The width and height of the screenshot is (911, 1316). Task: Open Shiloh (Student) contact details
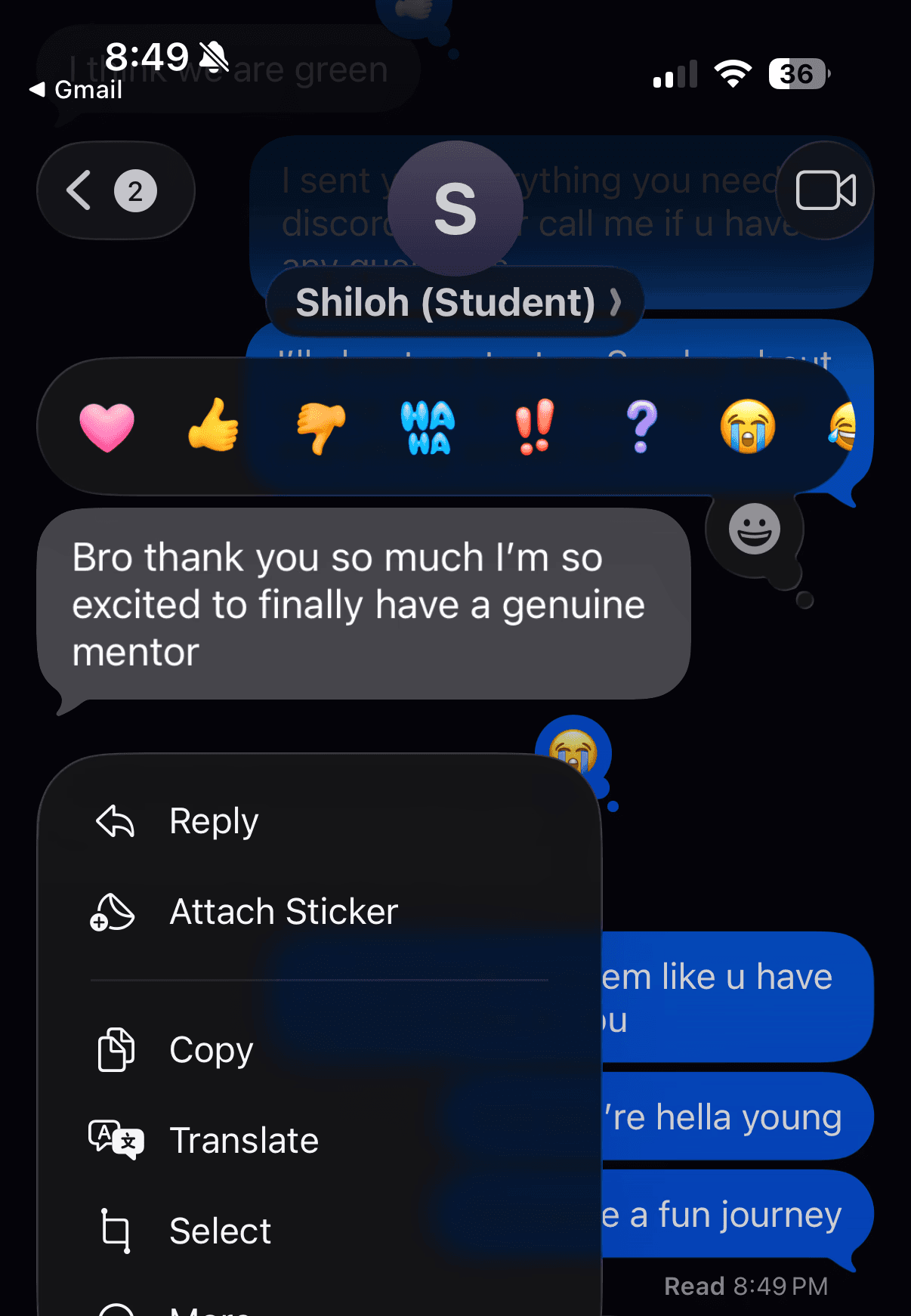(x=455, y=302)
